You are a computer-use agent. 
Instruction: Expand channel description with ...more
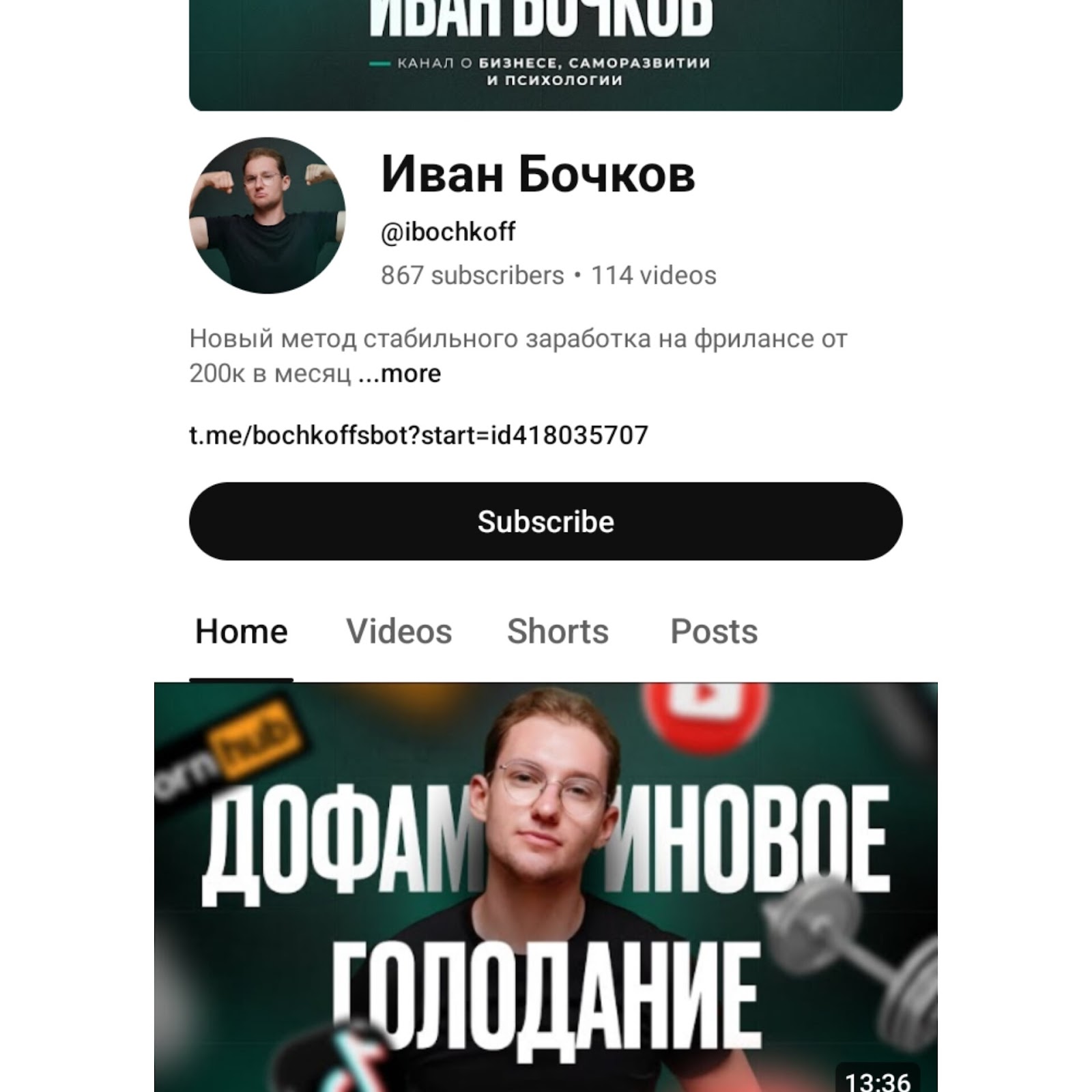click(x=401, y=374)
